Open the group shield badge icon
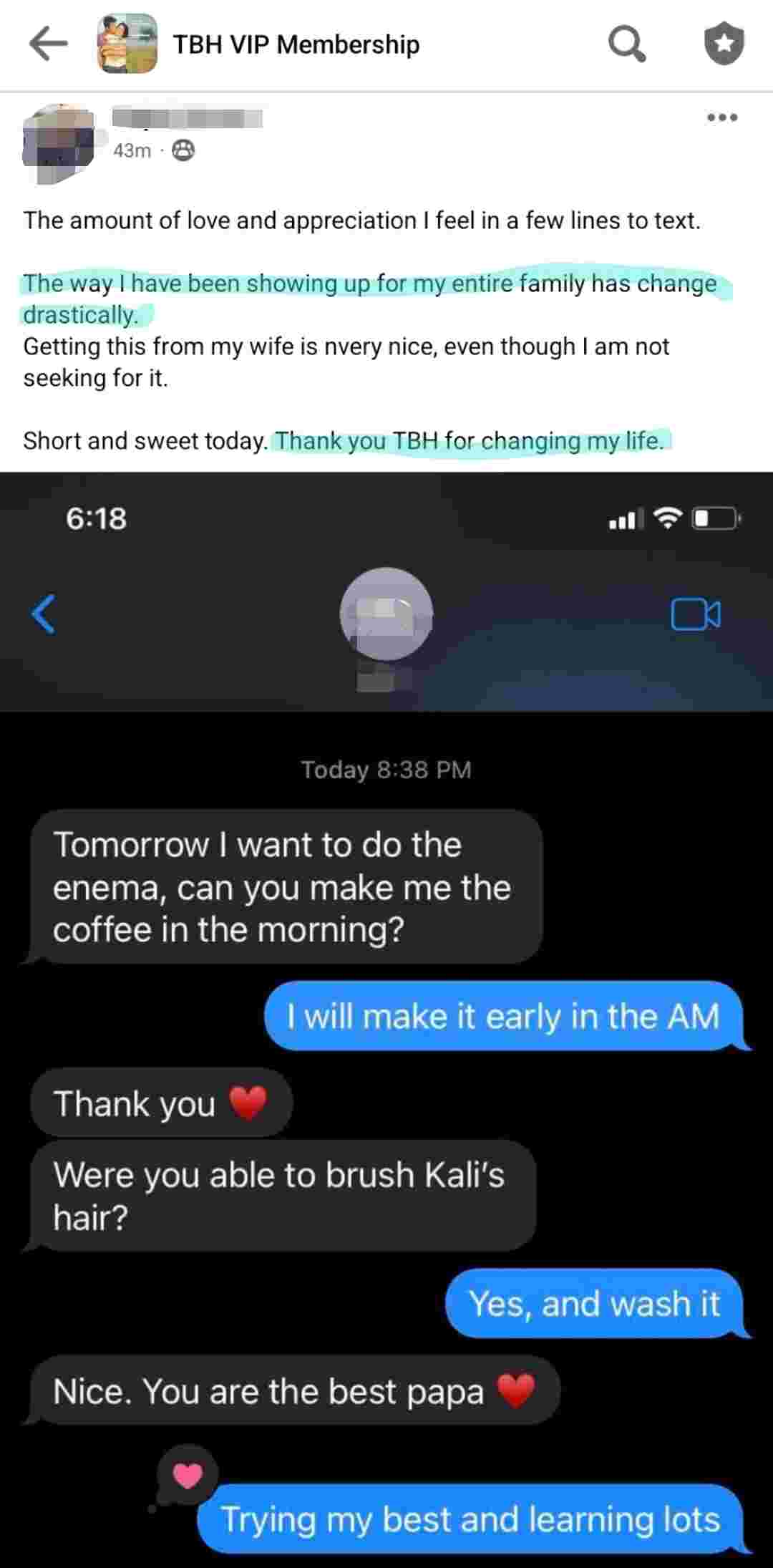 coord(724,44)
